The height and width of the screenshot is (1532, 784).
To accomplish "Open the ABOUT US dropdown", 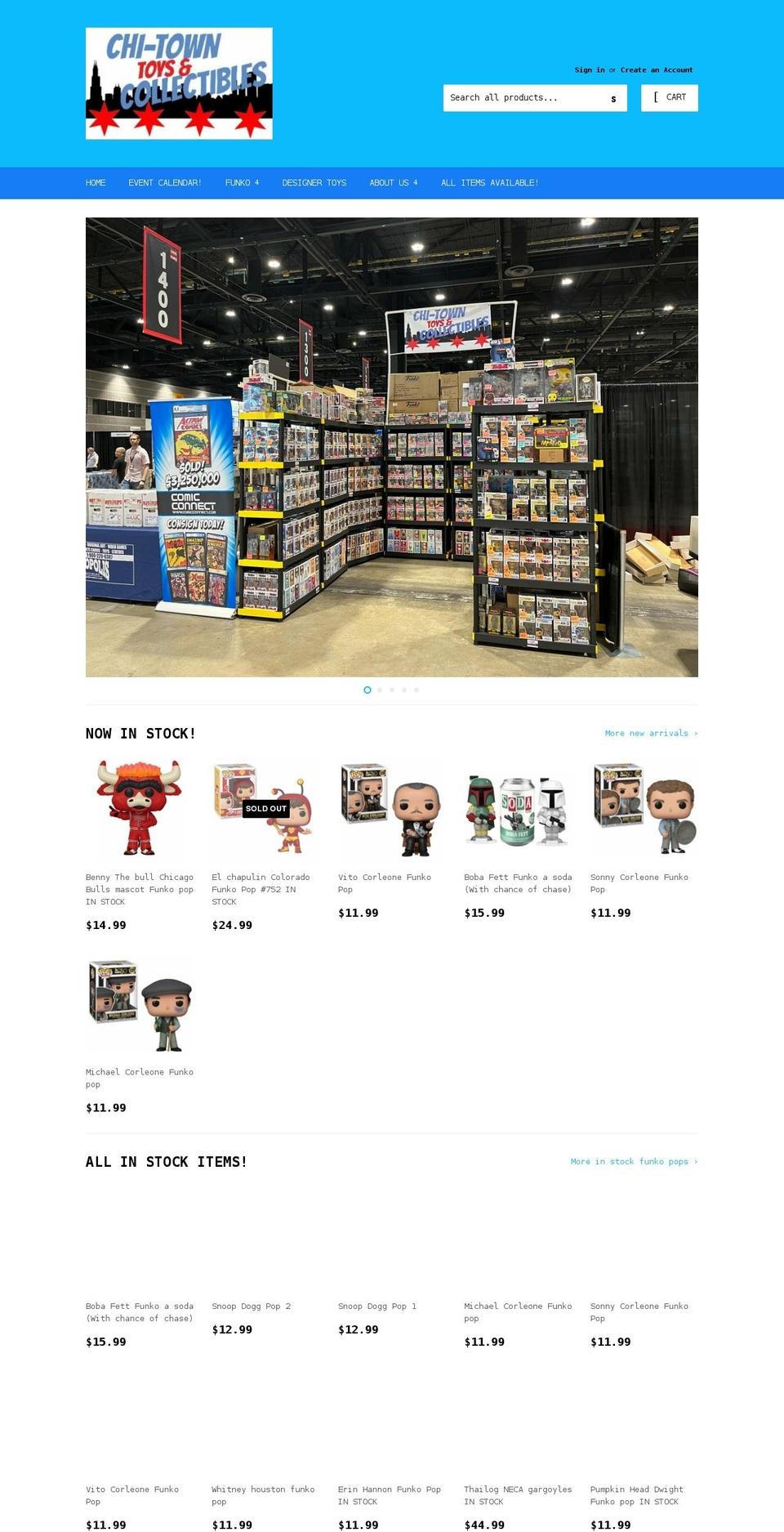I will pos(390,183).
